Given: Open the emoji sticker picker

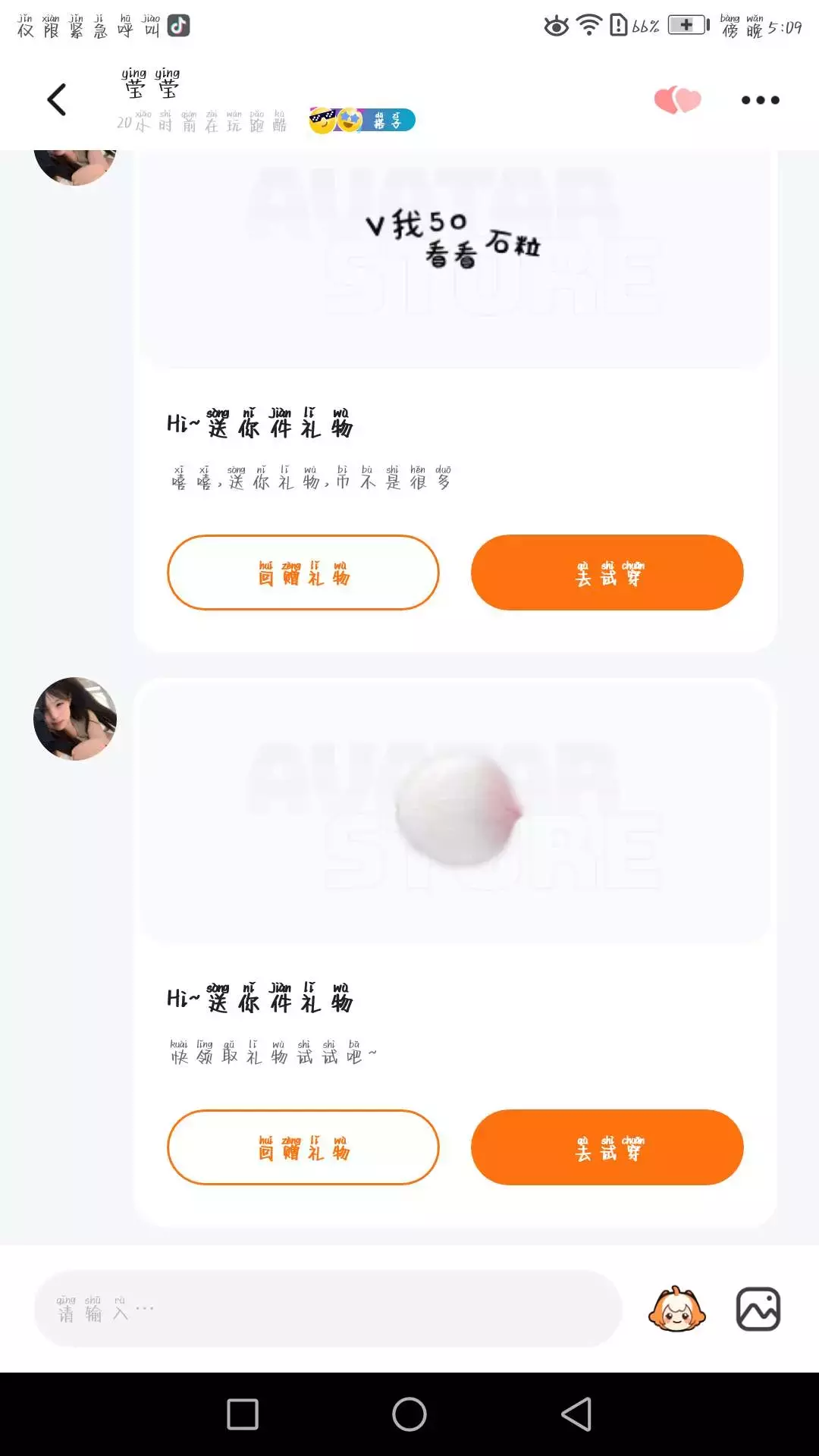Looking at the screenshot, I should pos(677,1309).
